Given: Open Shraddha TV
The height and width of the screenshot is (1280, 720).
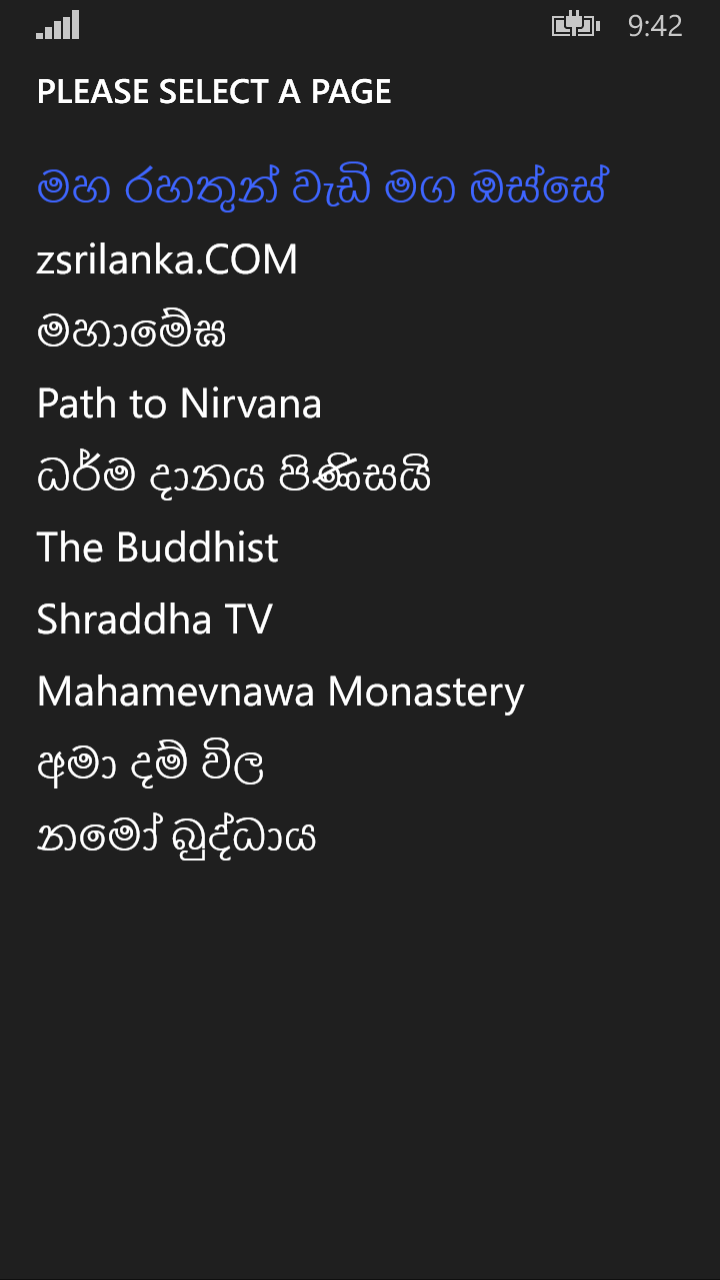Looking at the screenshot, I should [154, 620].
